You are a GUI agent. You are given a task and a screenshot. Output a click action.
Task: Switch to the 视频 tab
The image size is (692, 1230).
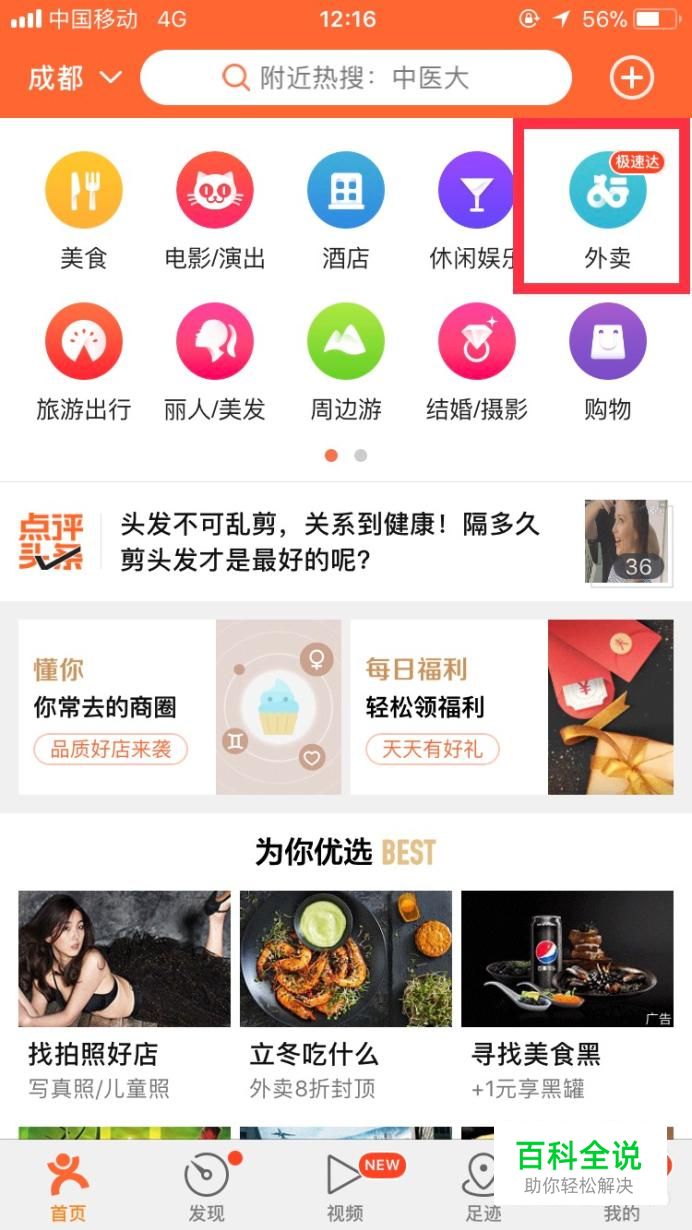tap(346, 1186)
